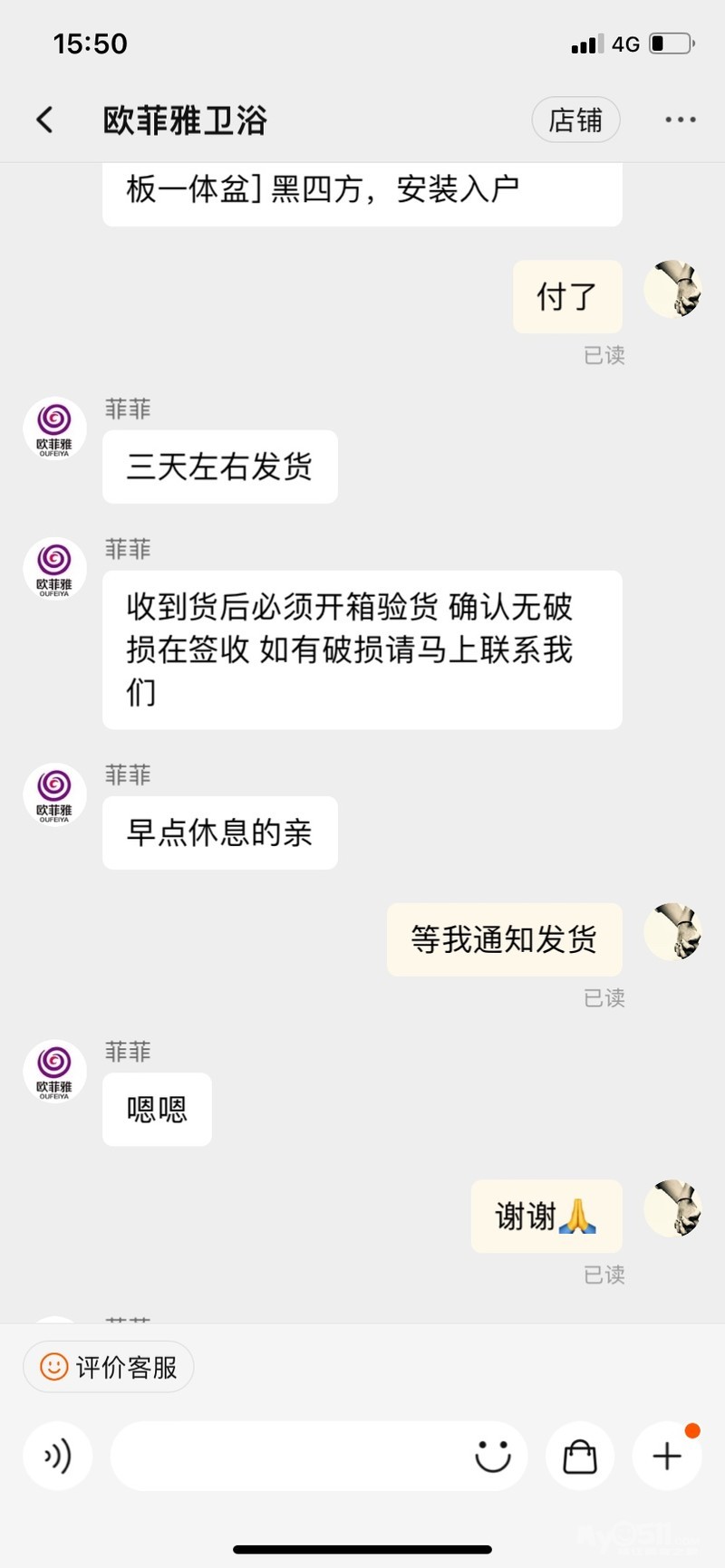Open the emoji picker

point(493,1456)
